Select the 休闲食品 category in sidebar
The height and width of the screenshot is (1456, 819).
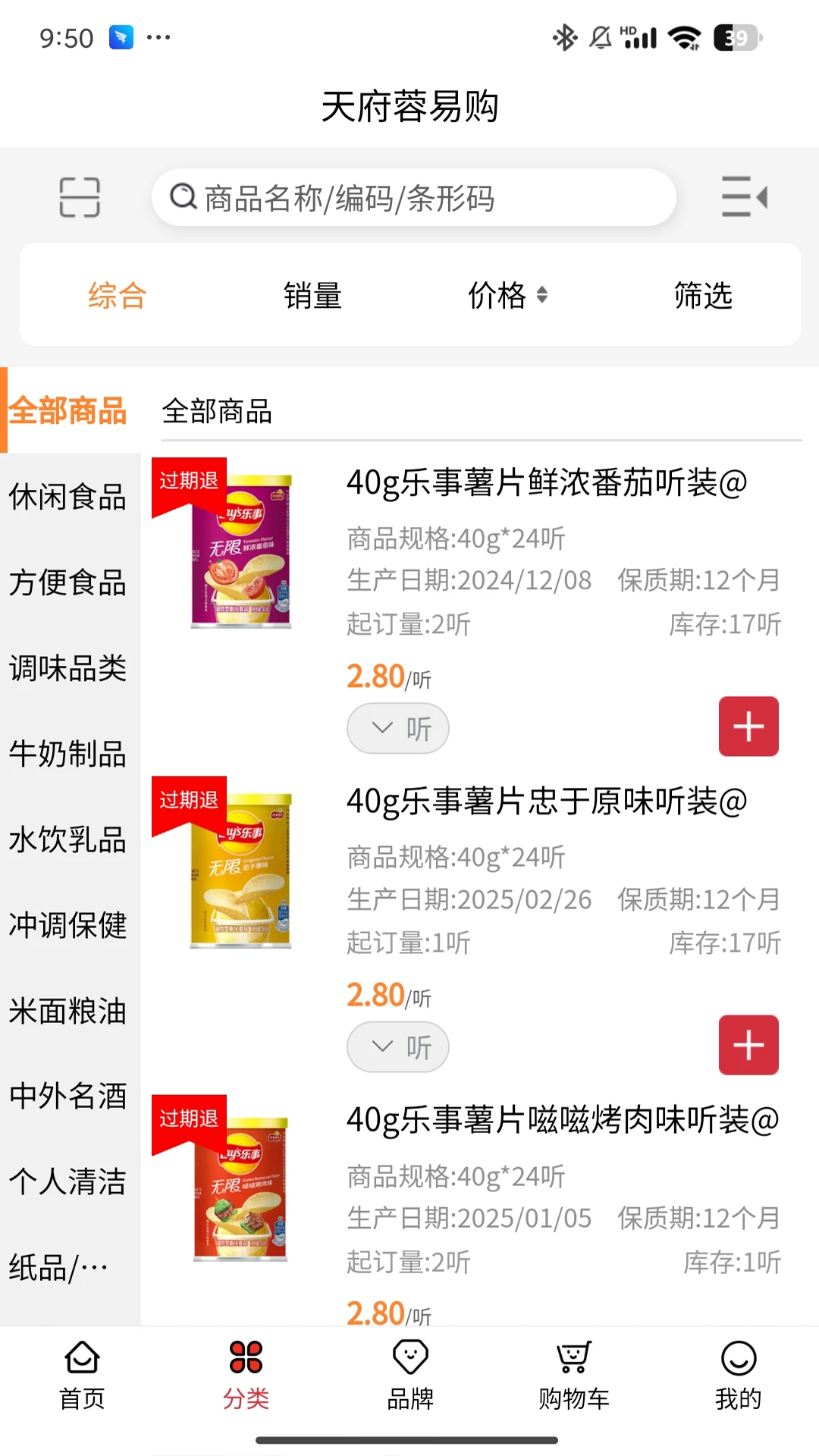[x=67, y=498]
